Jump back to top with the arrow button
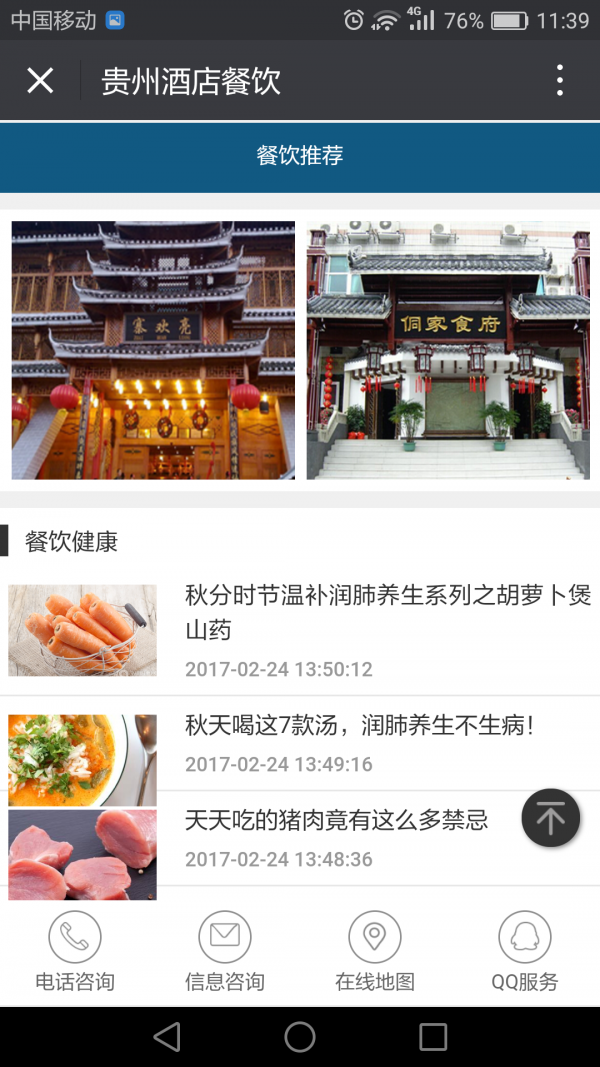This screenshot has width=600, height=1067. (550, 818)
